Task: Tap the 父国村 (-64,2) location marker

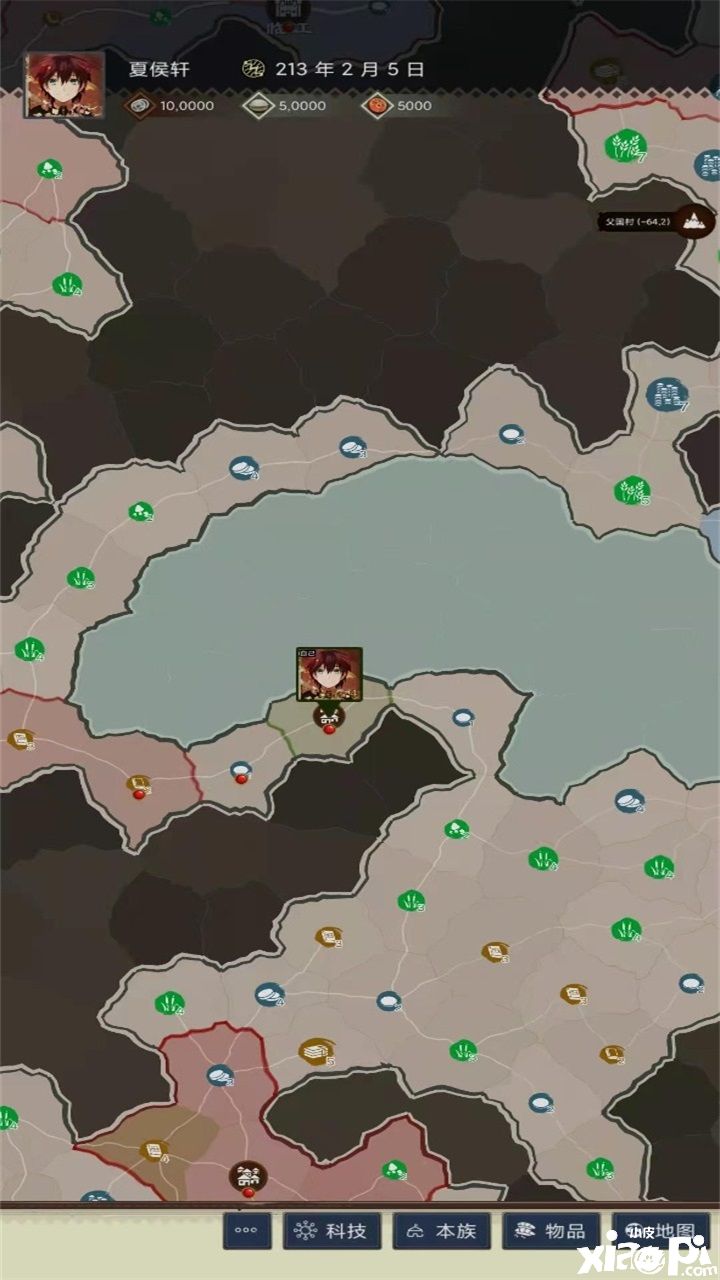Action: tap(694, 221)
